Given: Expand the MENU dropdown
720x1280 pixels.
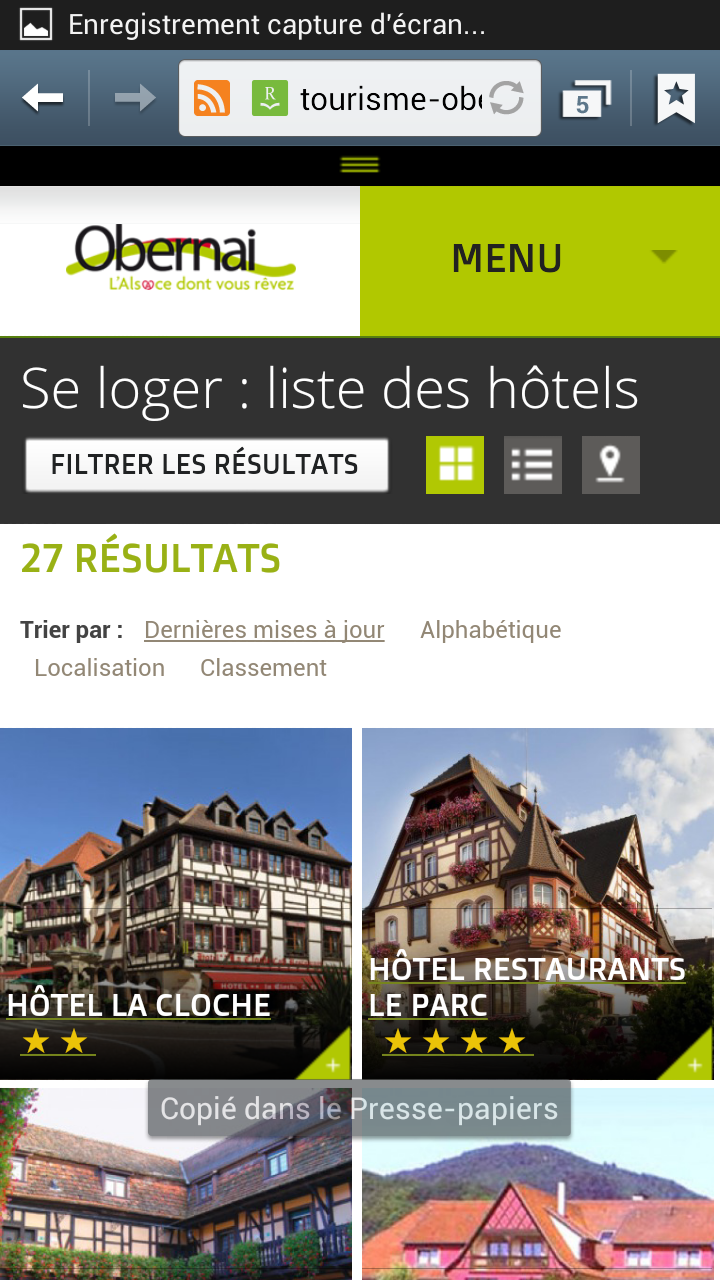Looking at the screenshot, I should click(x=540, y=260).
